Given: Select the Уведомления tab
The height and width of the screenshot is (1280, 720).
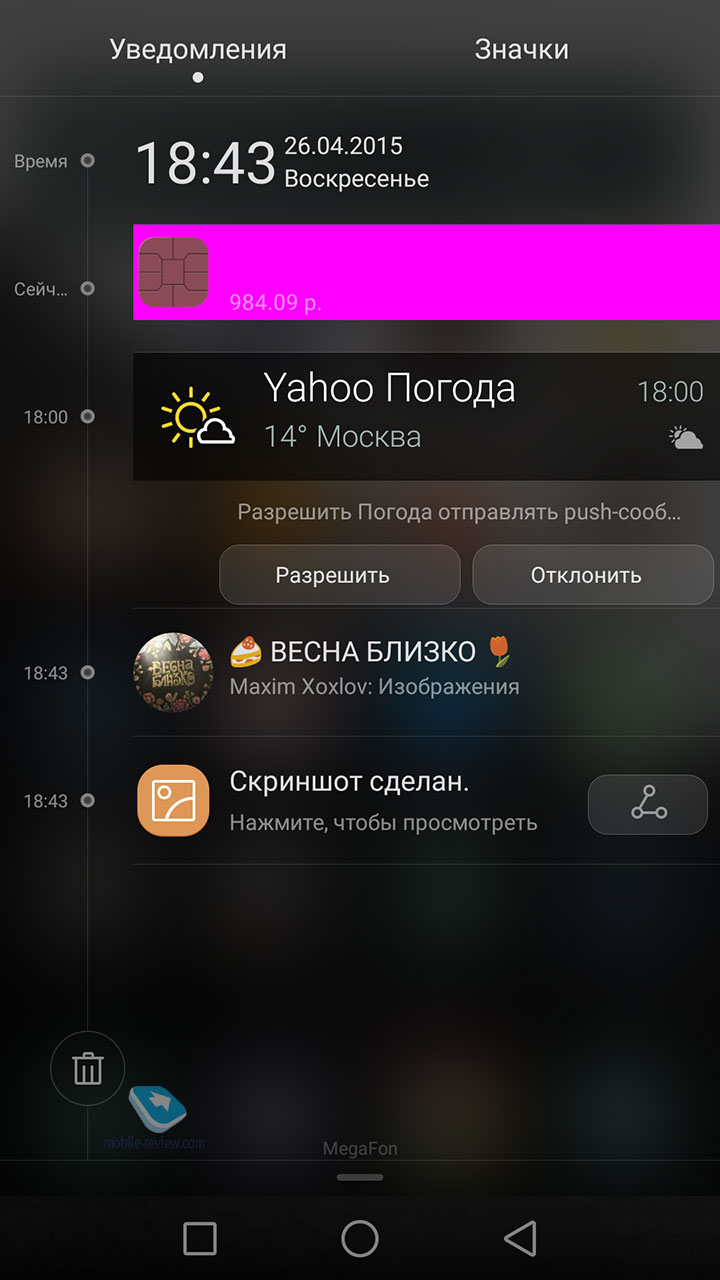Looking at the screenshot, I should coord(198,49).
